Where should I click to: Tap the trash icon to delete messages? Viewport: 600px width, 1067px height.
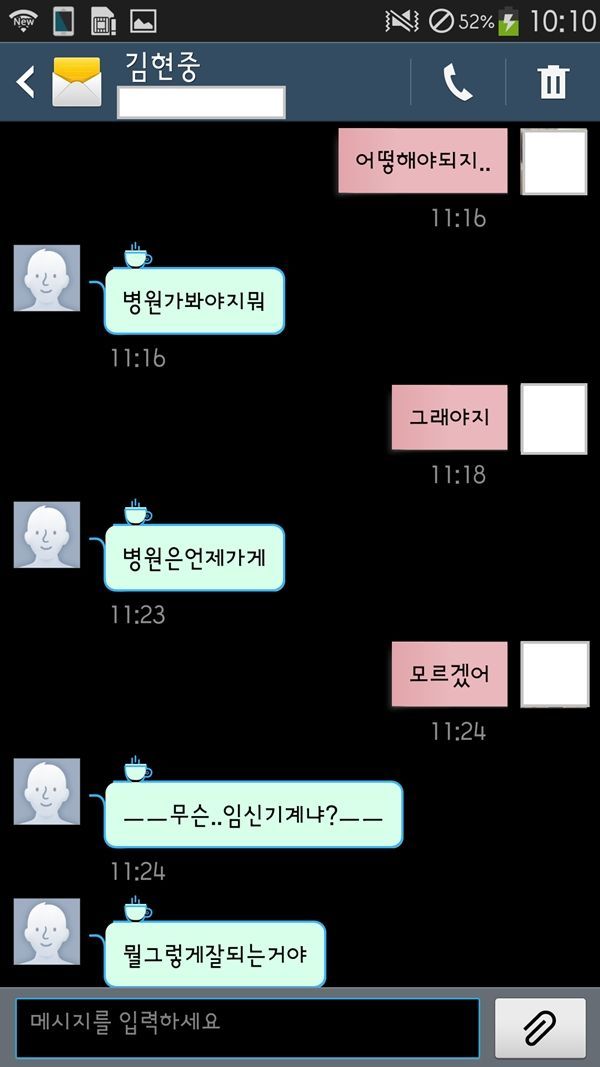(x=552, y=83)
